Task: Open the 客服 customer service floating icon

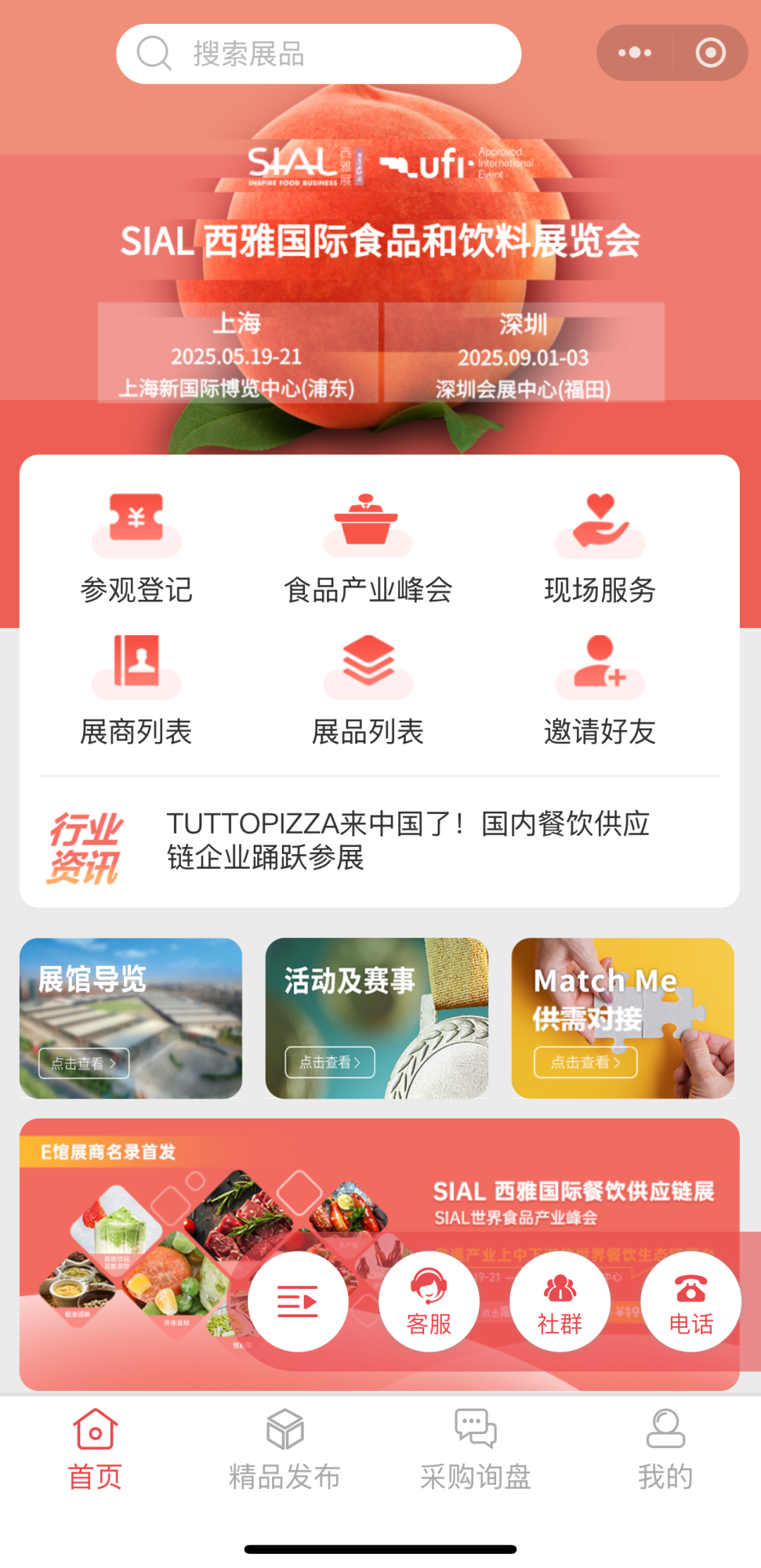Action: point(429,1300)
